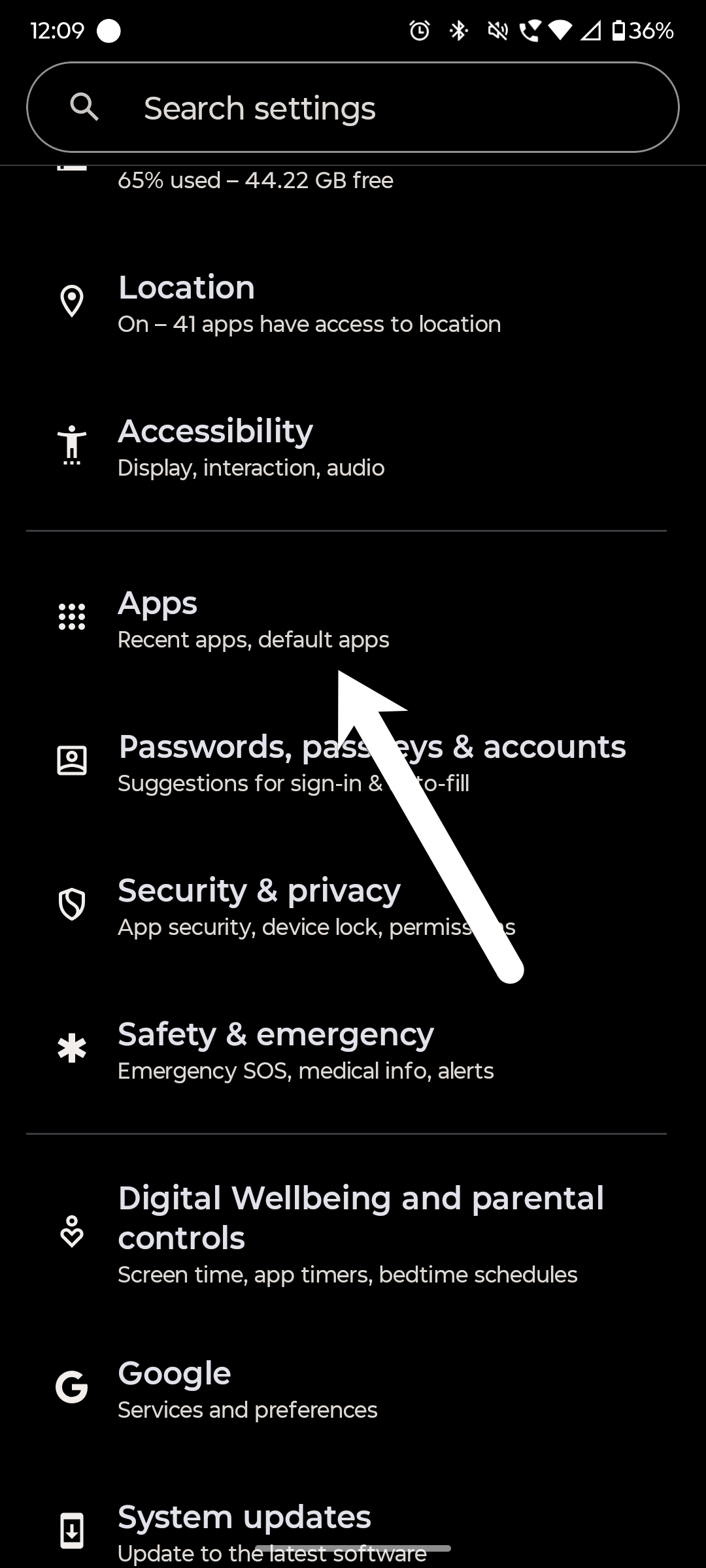Click the Passwords & accounts badge icon
The width and height of the screenshot is (706, 1568).
click(x=72, y=760)
